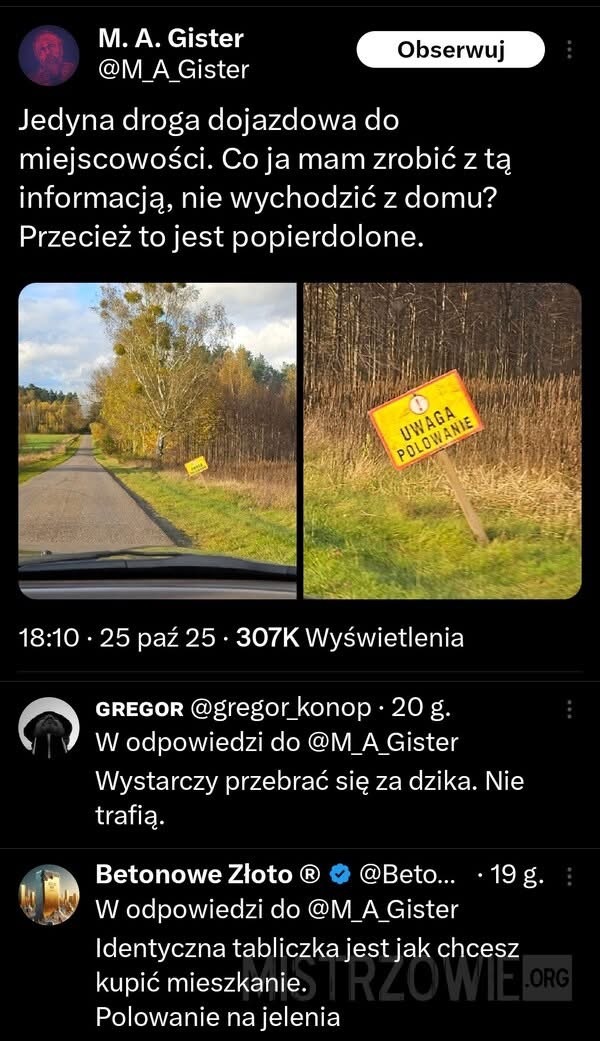The image size is (600, 1041).
Task: Open M. A. Gister's profile avatar
Action: [49, 57]
